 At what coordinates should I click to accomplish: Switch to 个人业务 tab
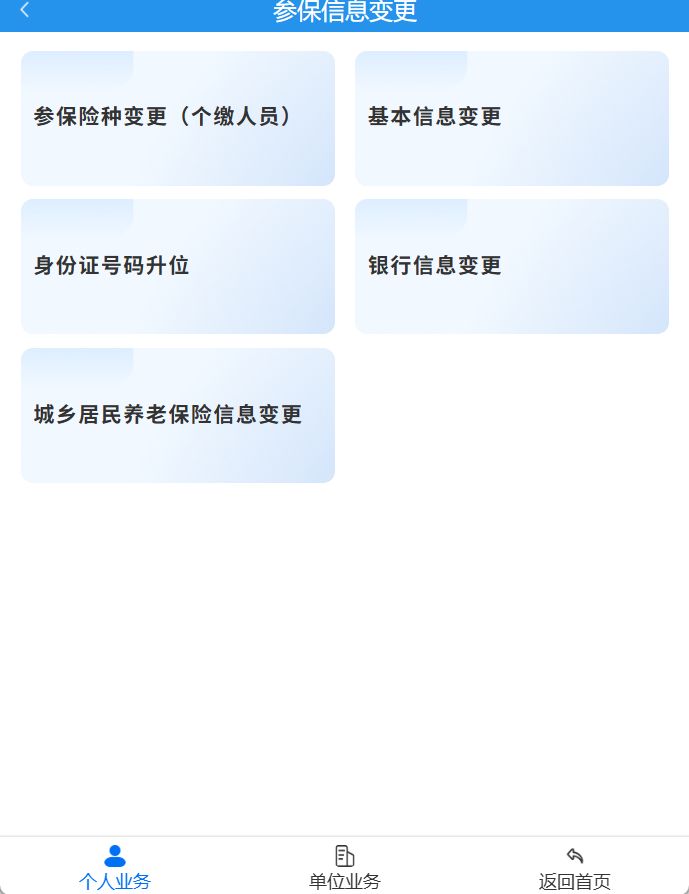point(115,868)
